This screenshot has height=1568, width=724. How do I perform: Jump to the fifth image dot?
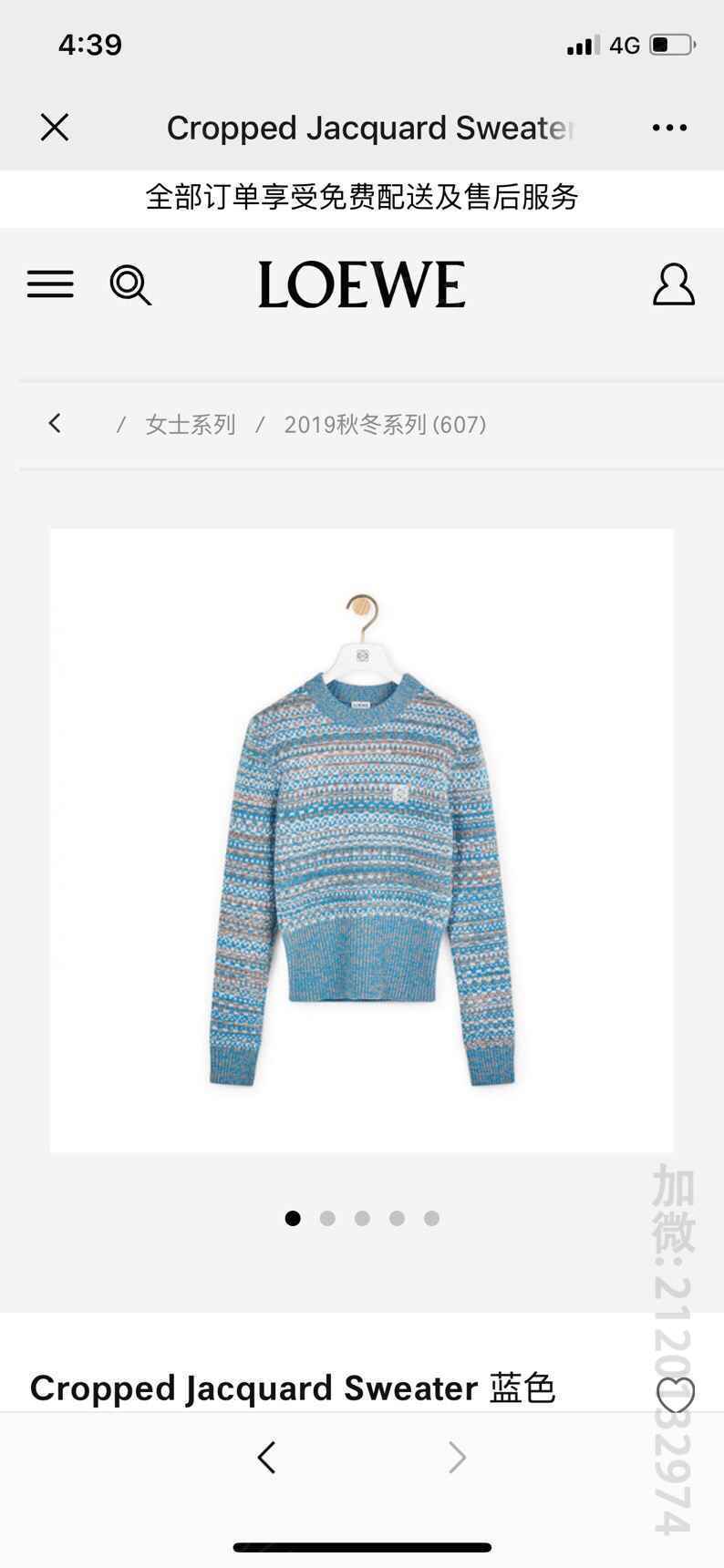pos(431,1218)
